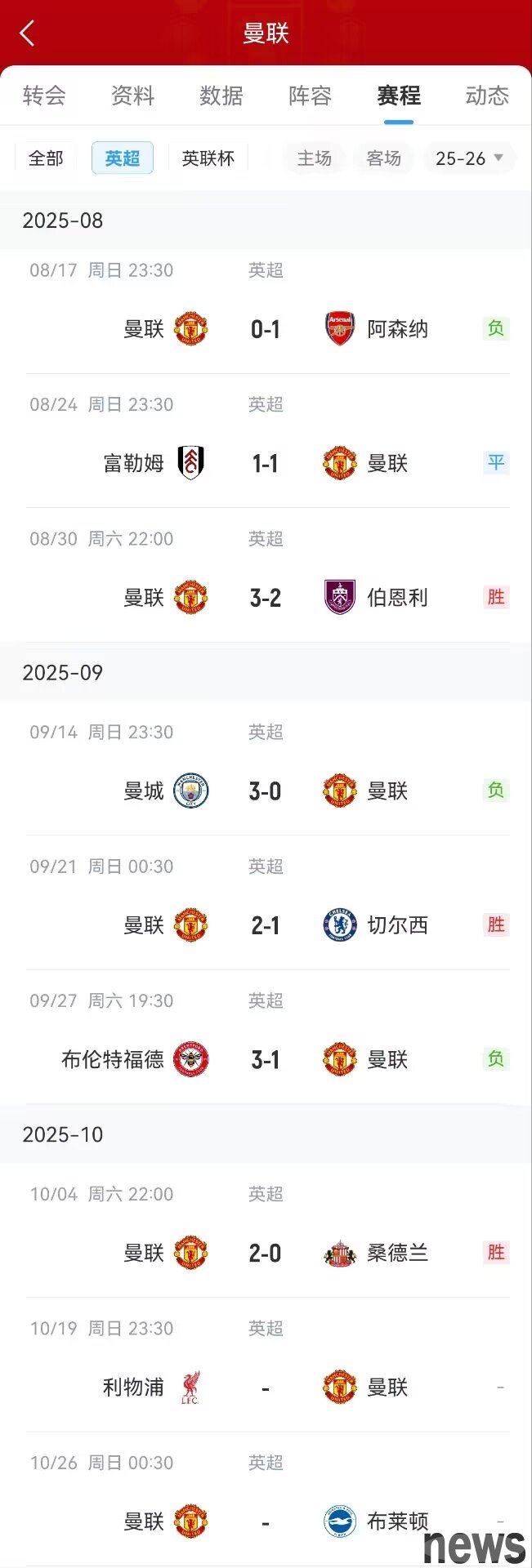
Task: Open the 富勒姆 vs 曼联 match
Action: 266,463
